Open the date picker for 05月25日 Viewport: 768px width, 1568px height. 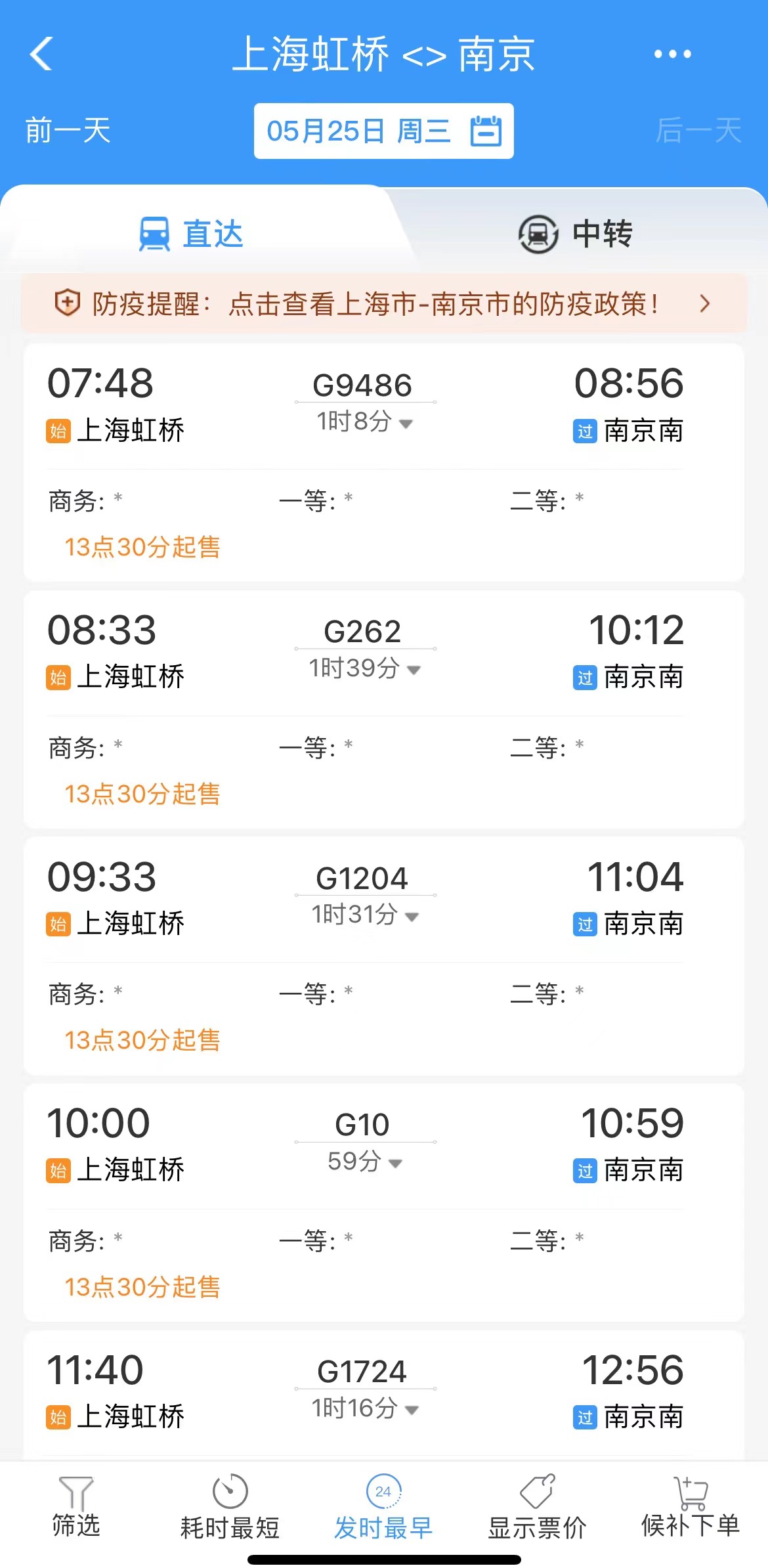383,131
